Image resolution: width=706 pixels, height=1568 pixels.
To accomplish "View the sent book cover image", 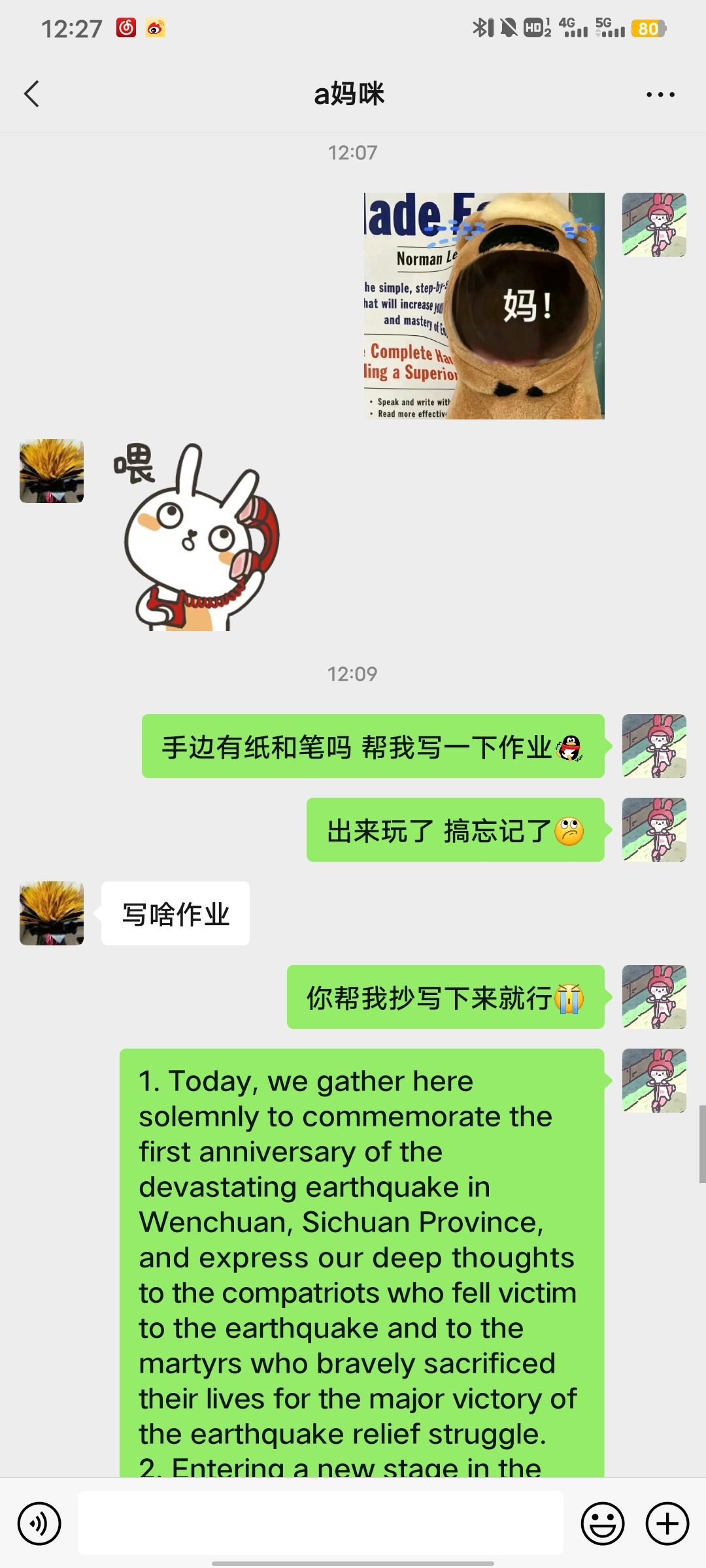I will [x=484, y=306].
